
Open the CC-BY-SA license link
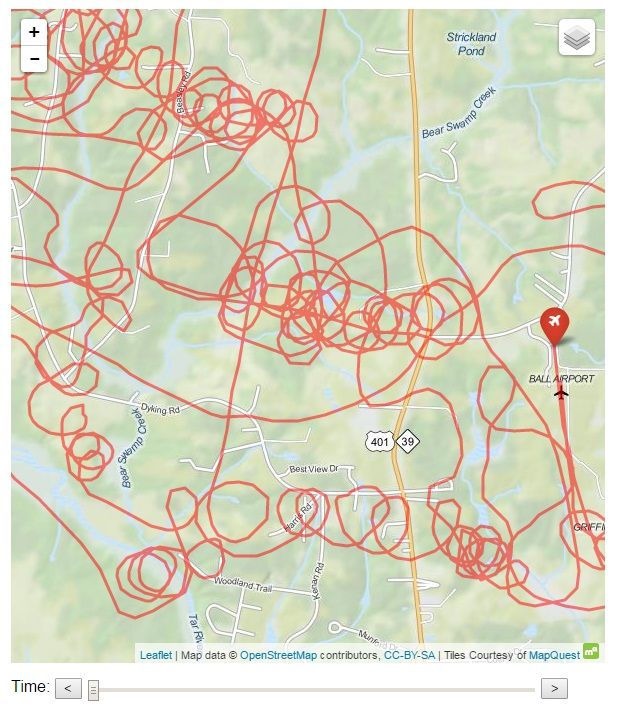click(409, 655)
